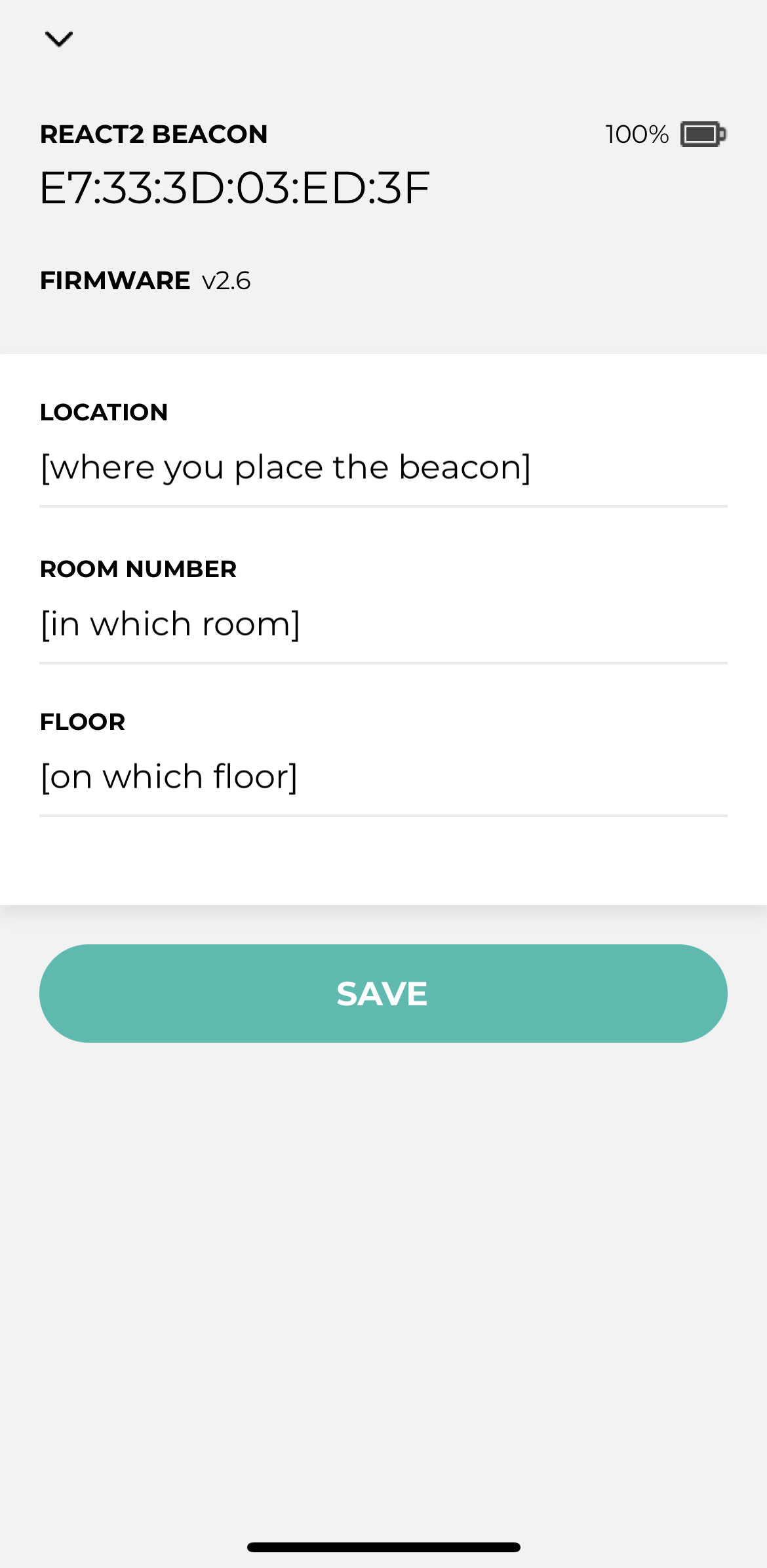Viewport: 767px width, 1568px height.
Task: Close the panel using the chevron arrow
Action: 59,39
